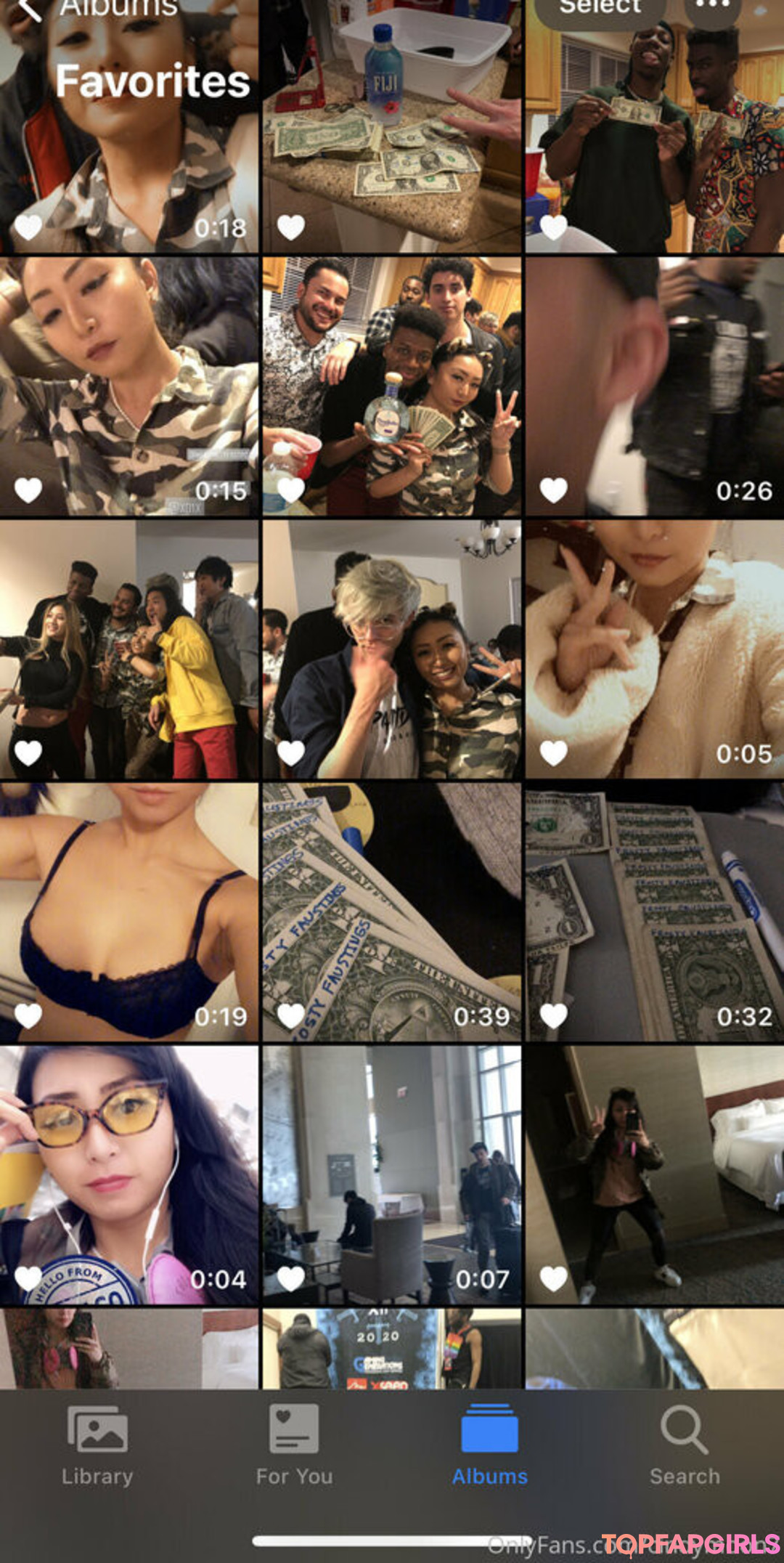This screenshot has width=784, height=1563.
Task: Tap the Select button
Action: (600, 9)
